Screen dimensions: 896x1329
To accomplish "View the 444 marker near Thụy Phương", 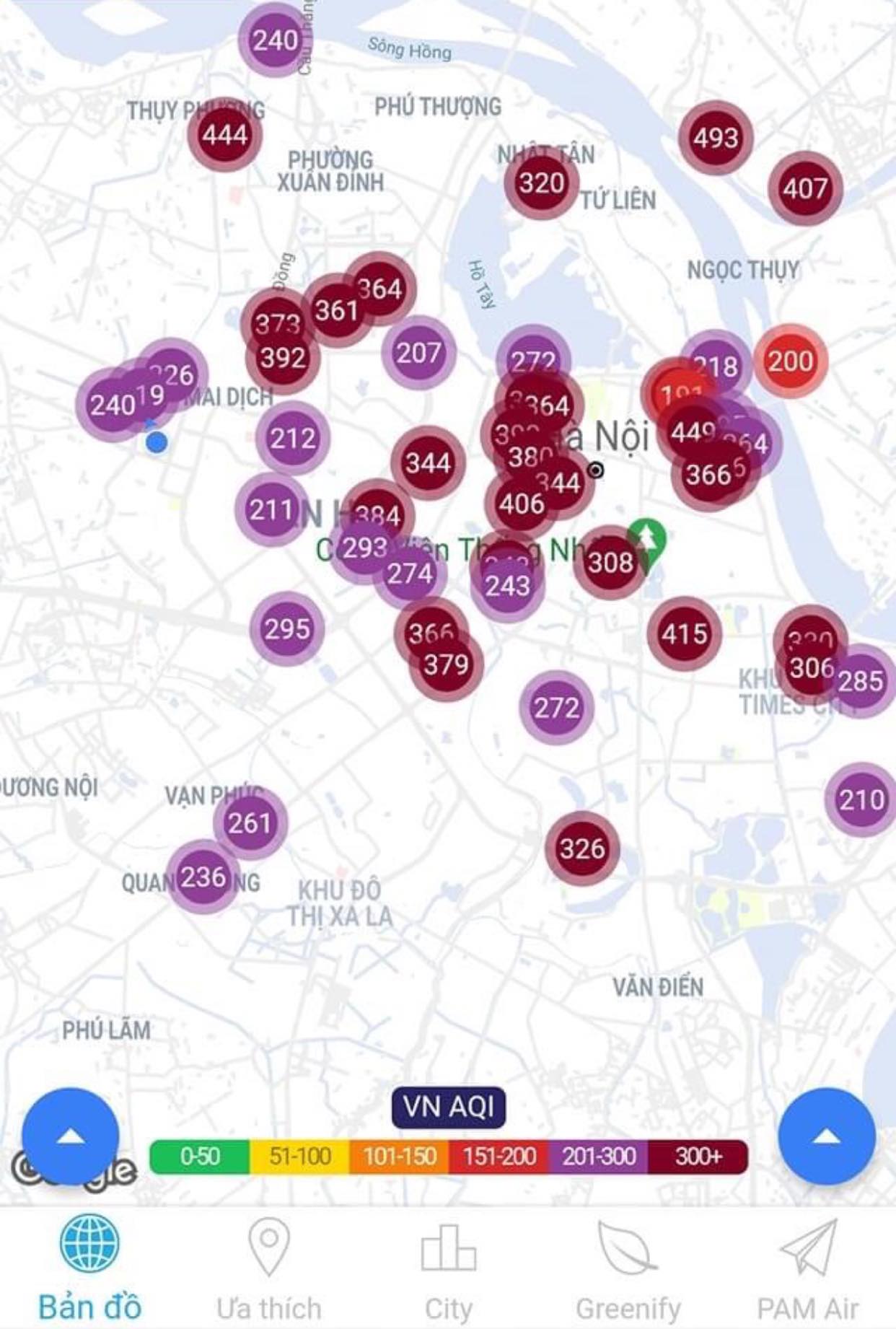I will 224,135.
